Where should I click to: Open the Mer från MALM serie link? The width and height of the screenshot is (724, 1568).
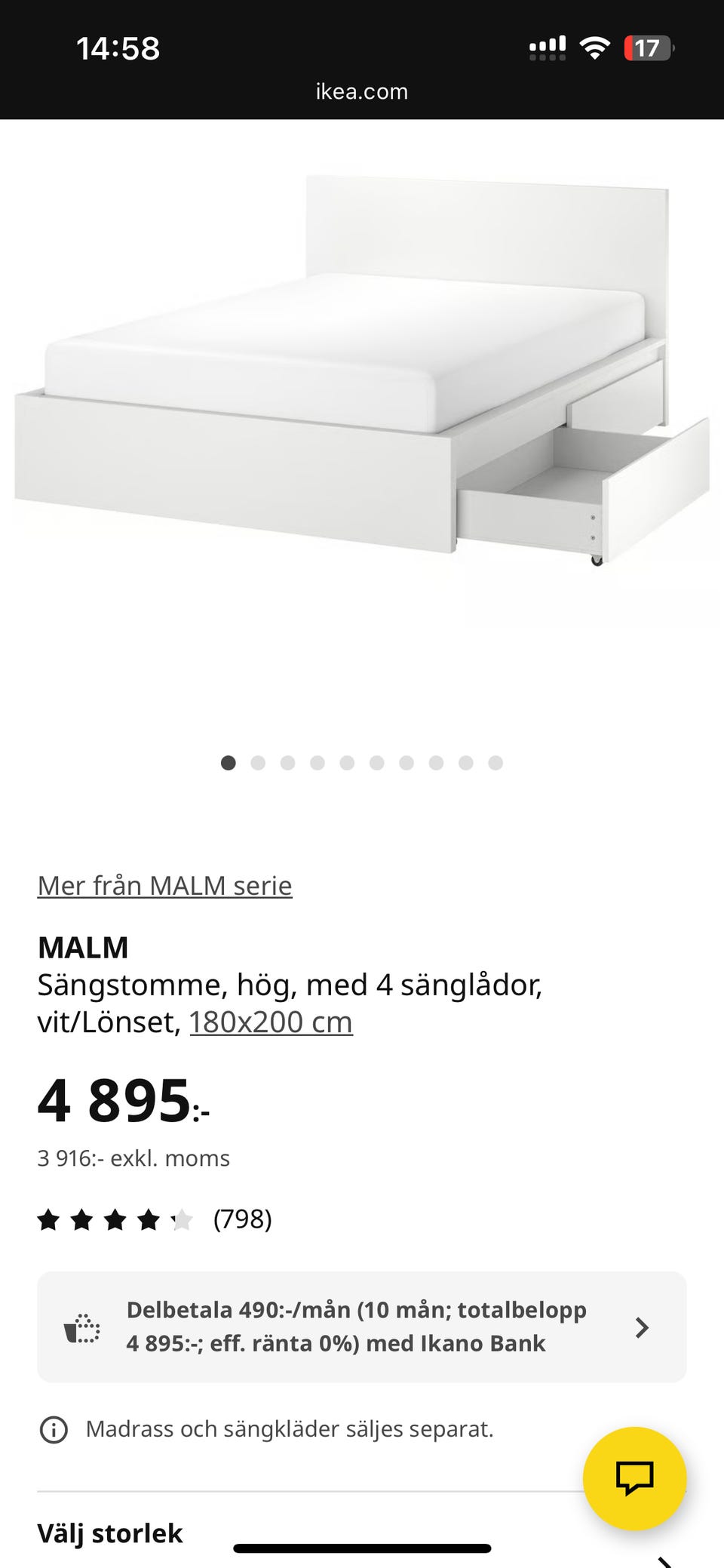click(x=164, y=885)
